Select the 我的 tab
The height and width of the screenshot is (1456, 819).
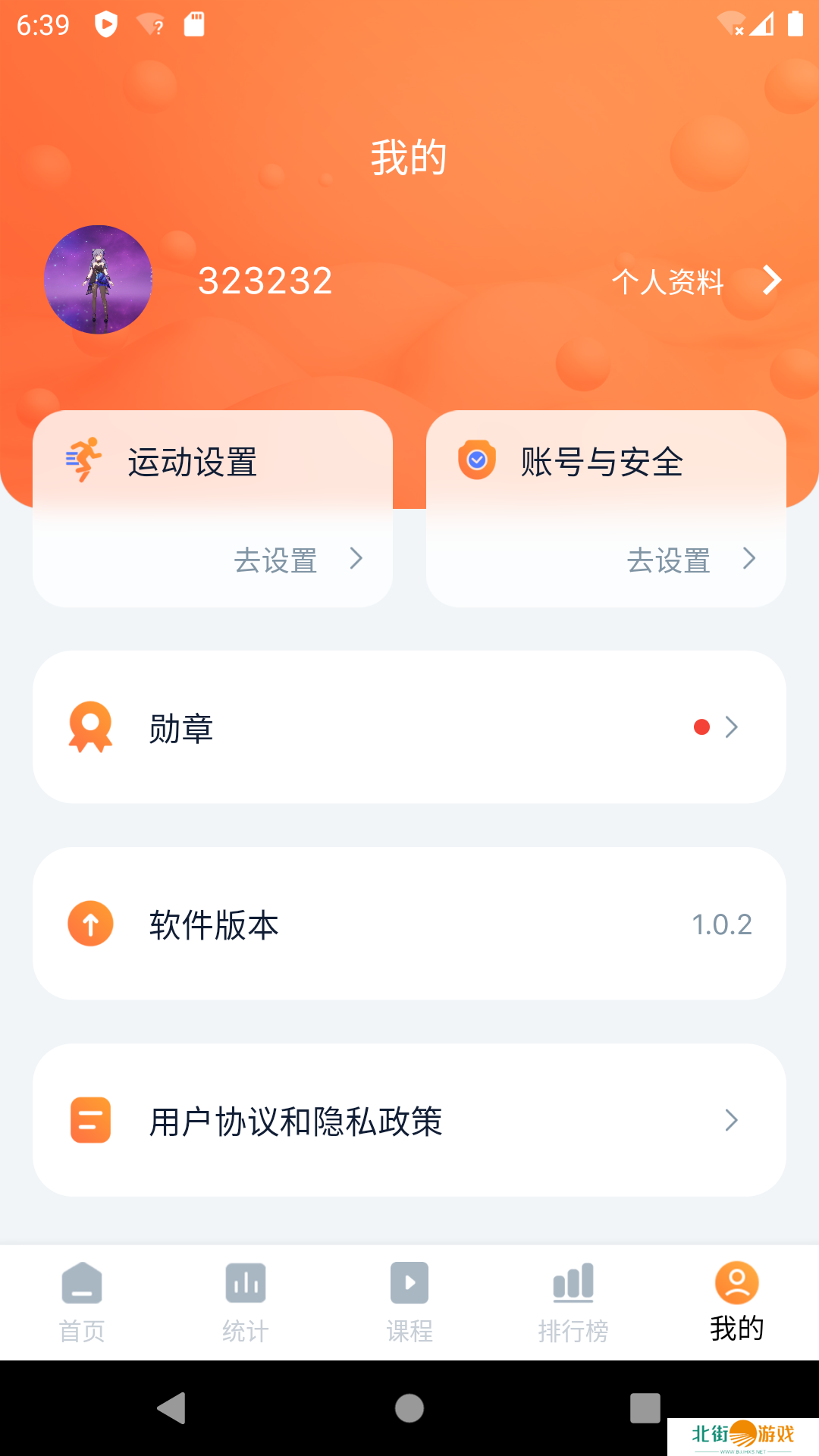click(x=736, y=1301)
